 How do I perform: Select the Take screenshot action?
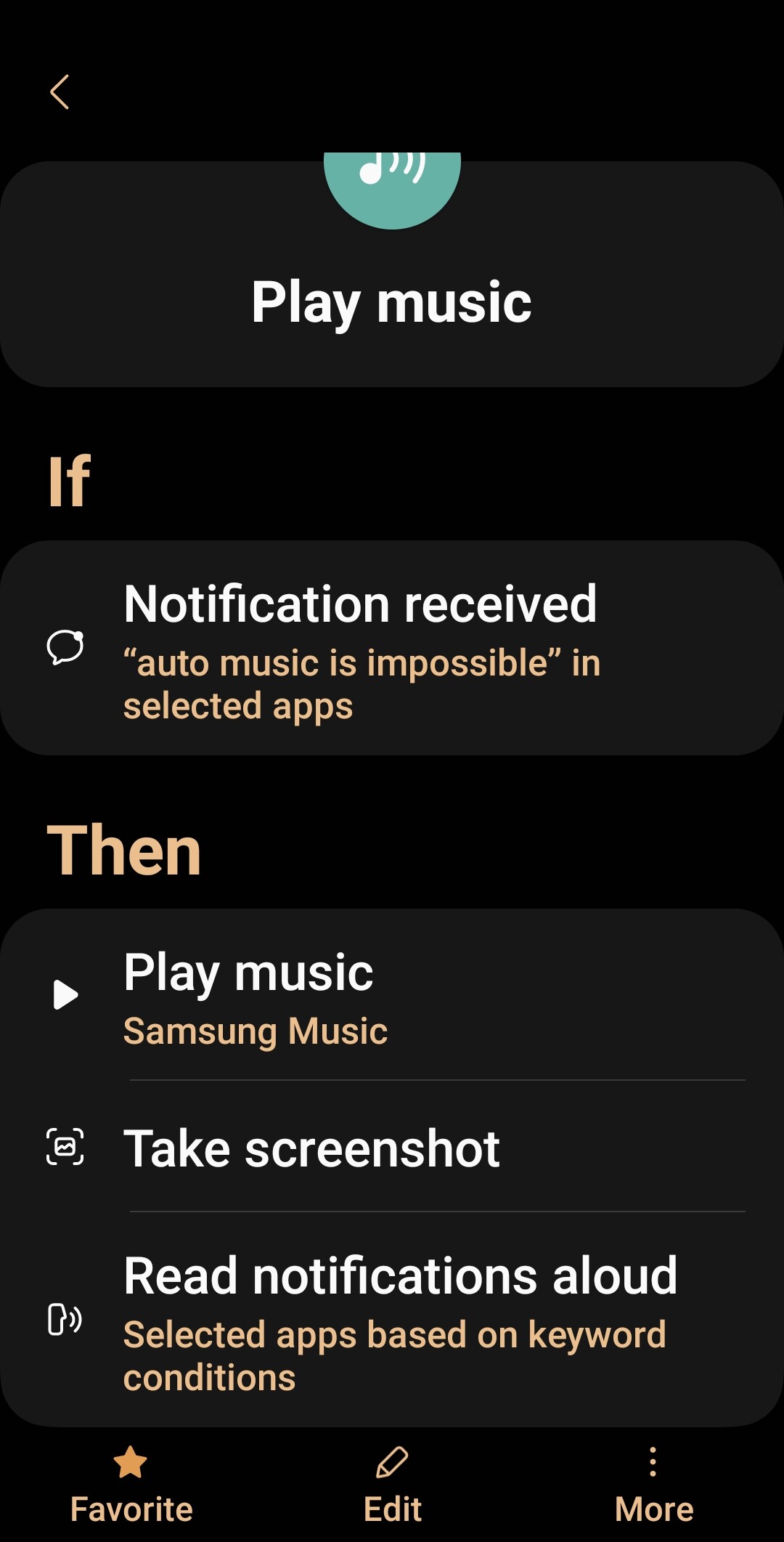[x=392, y=1148]
